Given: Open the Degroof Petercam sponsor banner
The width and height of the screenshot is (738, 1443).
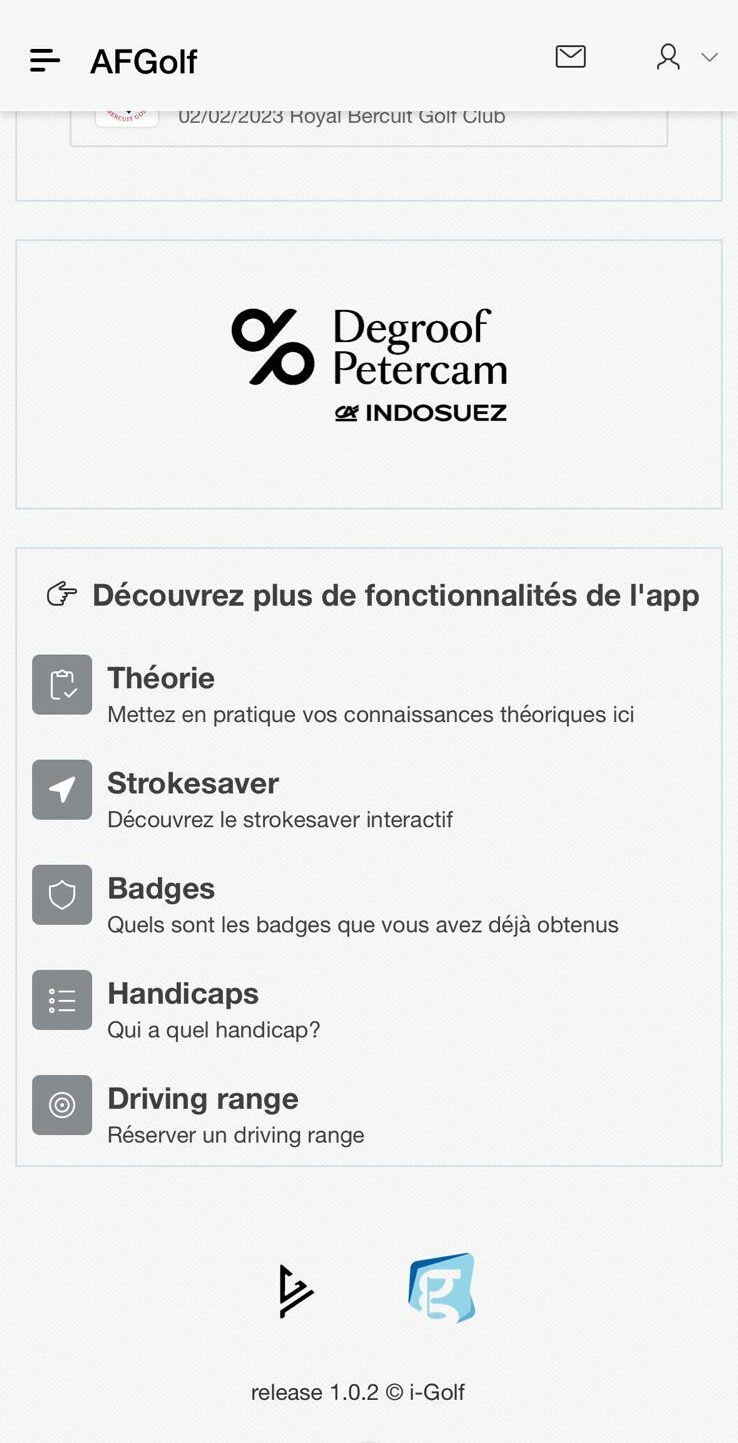Looking at the screenshot, I should click(x=369, y=365).
